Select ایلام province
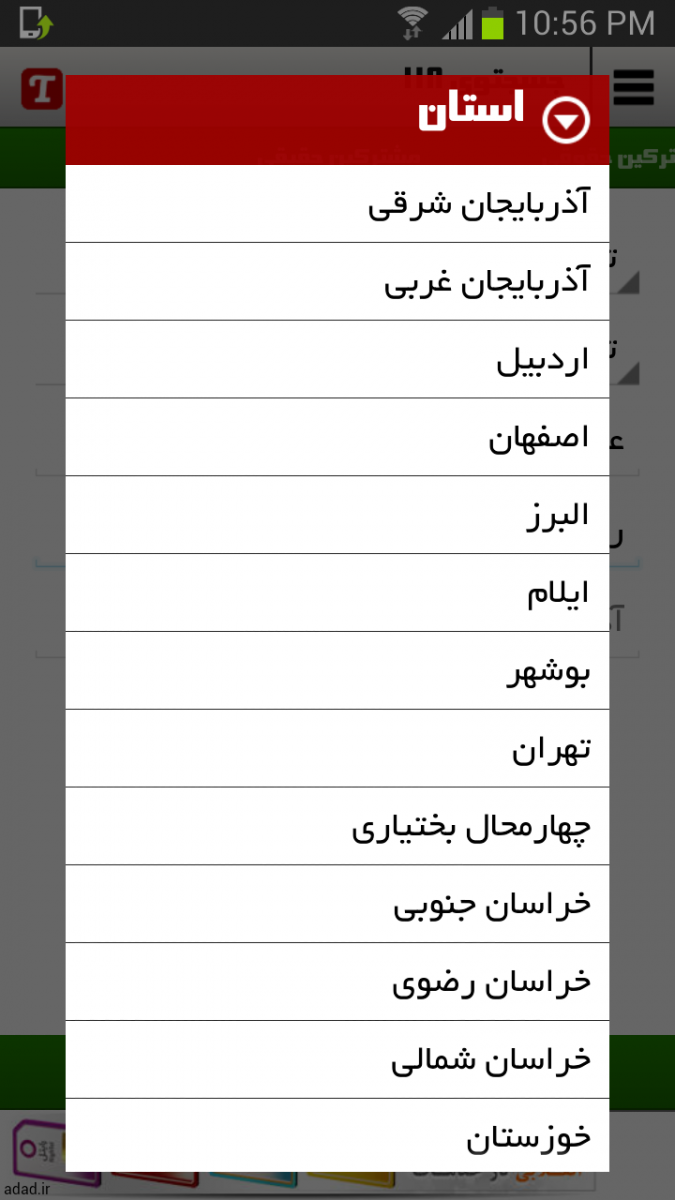Viewport: 675px width, 1200px height. [337, 594]
